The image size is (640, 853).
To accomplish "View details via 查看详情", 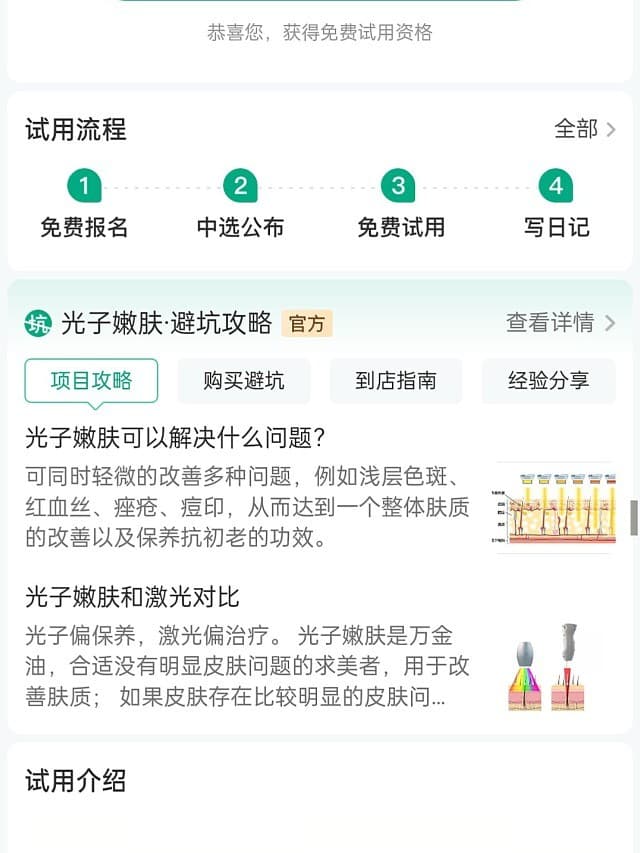I will tap(559, 323).
